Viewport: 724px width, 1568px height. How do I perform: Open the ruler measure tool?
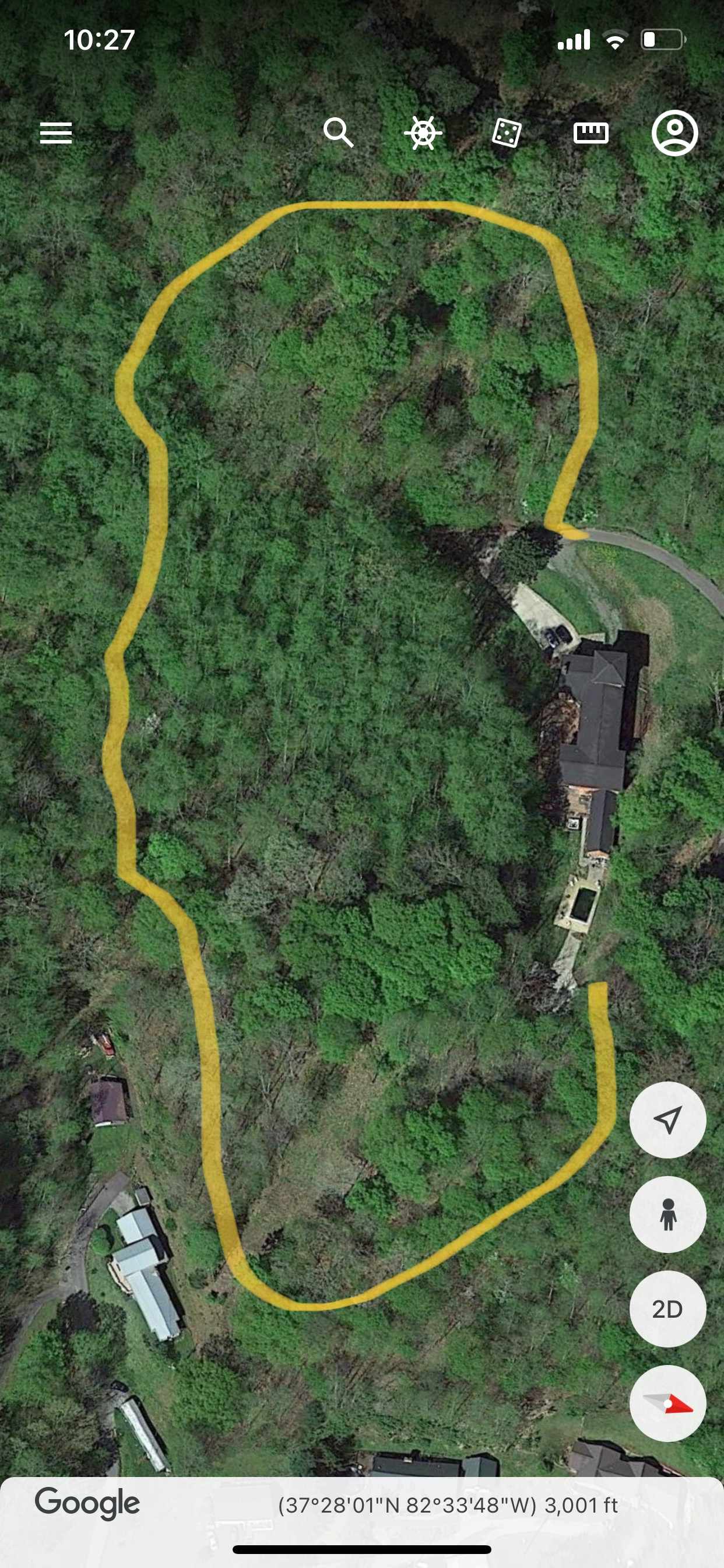click(591, 132)
